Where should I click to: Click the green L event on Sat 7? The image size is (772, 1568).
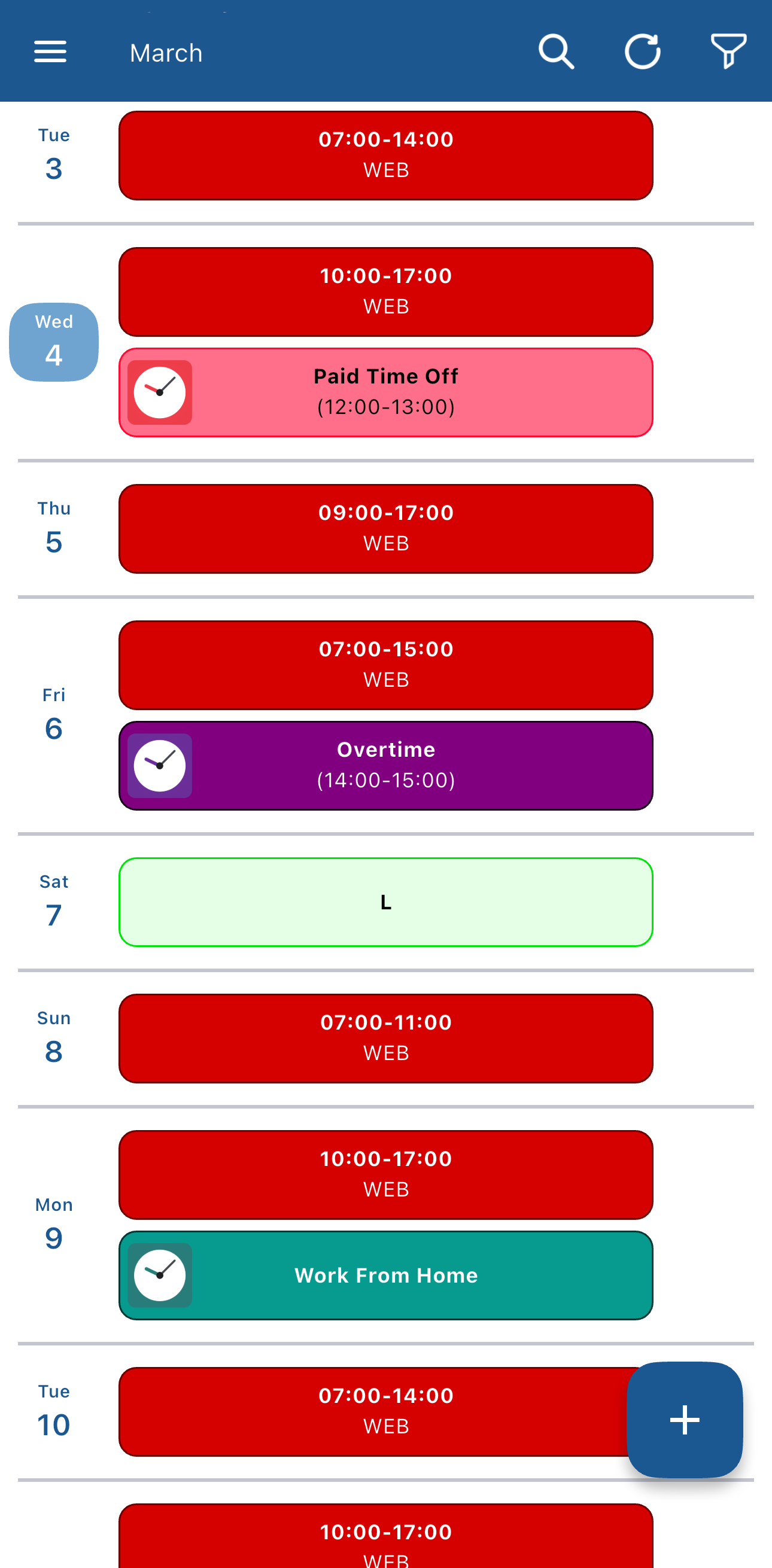pyautogui.click(x=385, y=902)
